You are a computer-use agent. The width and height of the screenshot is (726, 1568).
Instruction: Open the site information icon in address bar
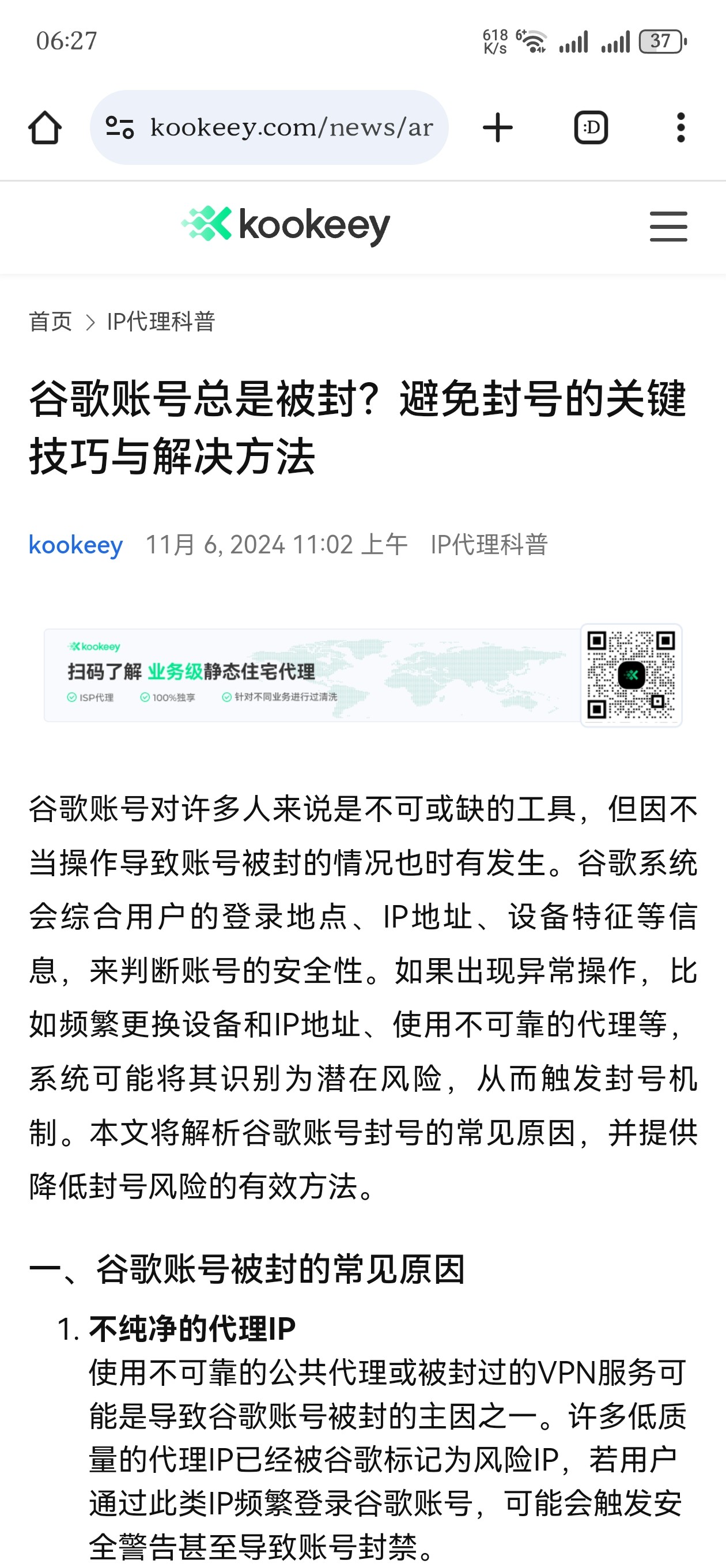pos(119,128)
